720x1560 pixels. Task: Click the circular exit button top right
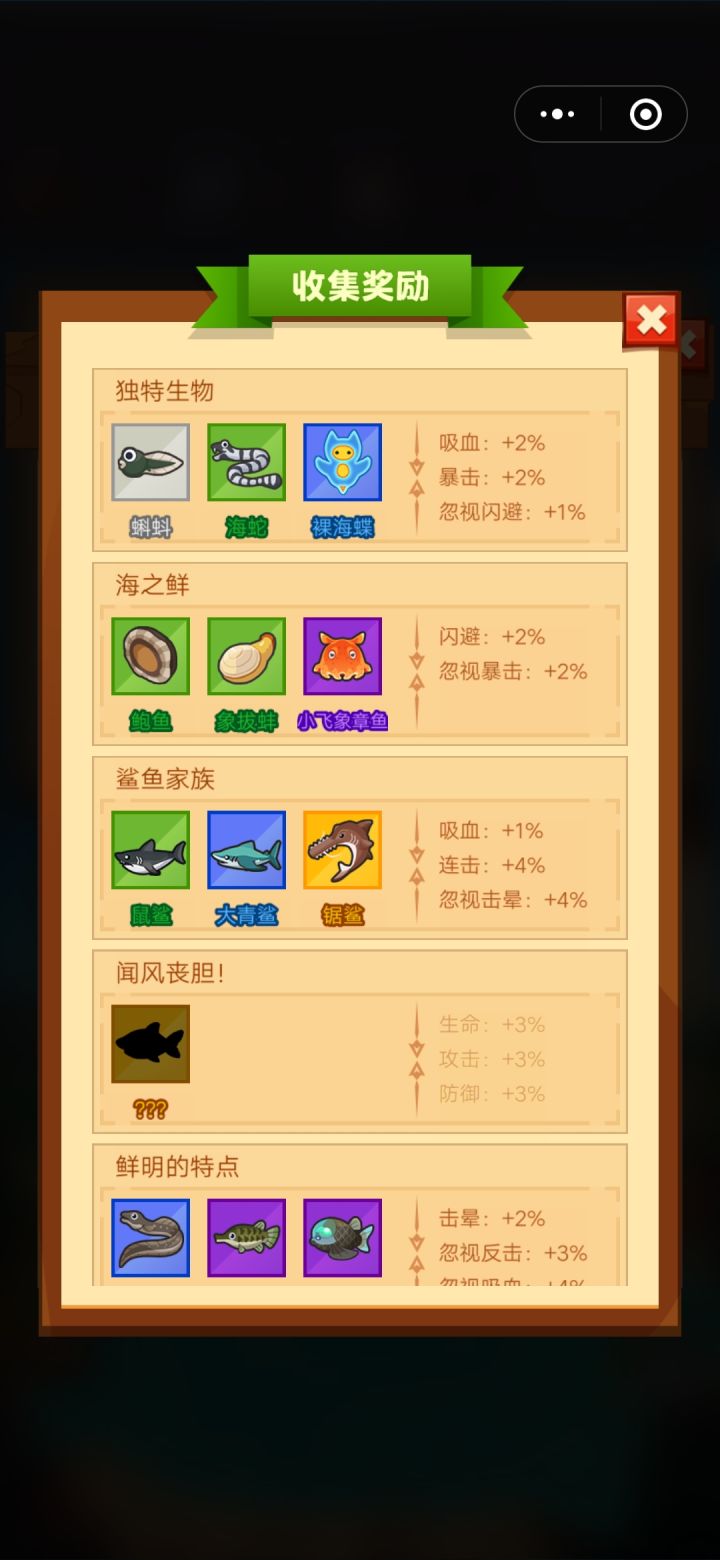tap(645, 113)
